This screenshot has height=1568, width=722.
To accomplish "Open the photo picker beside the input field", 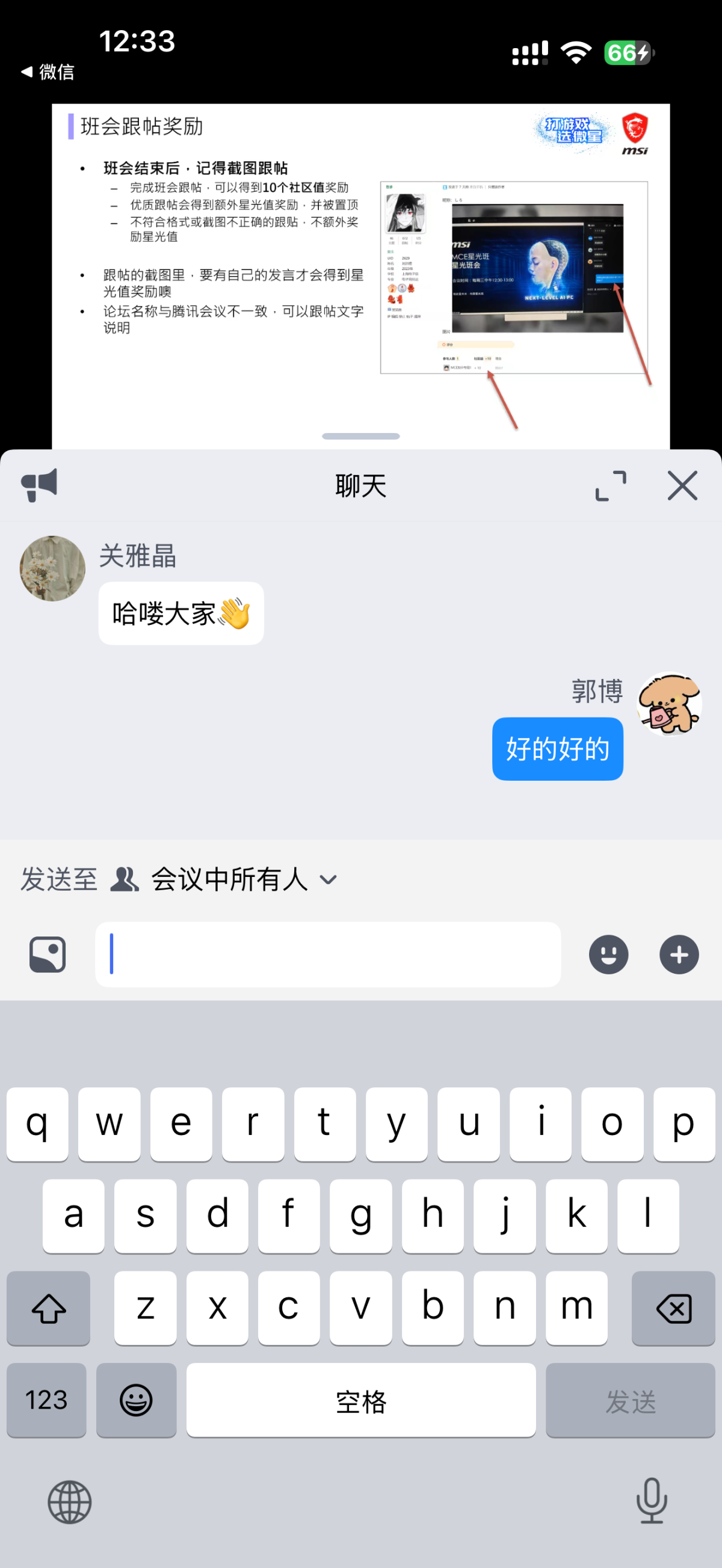I will [46, 954].
